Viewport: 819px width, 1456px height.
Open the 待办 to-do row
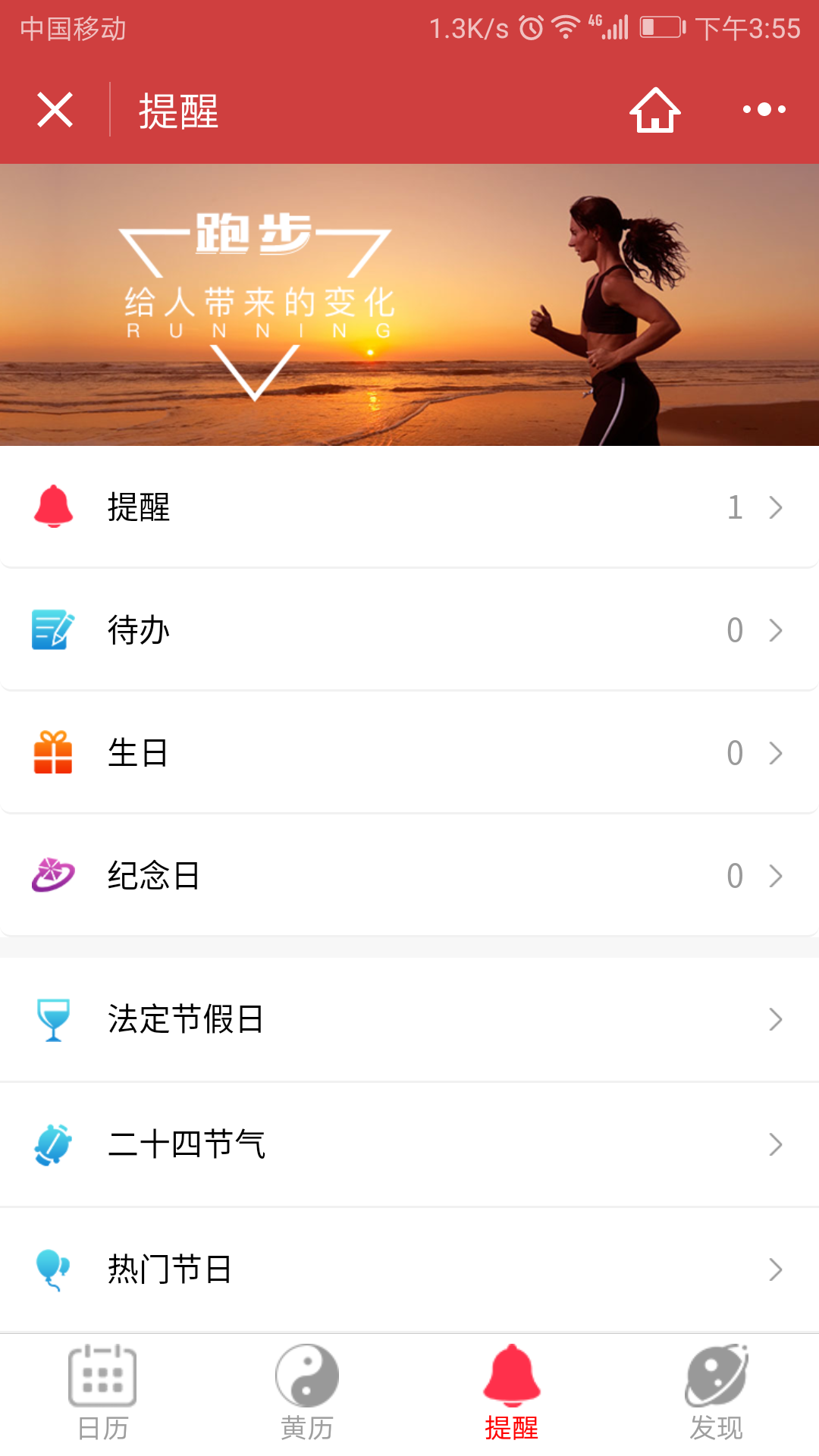(x=409, y=630)
